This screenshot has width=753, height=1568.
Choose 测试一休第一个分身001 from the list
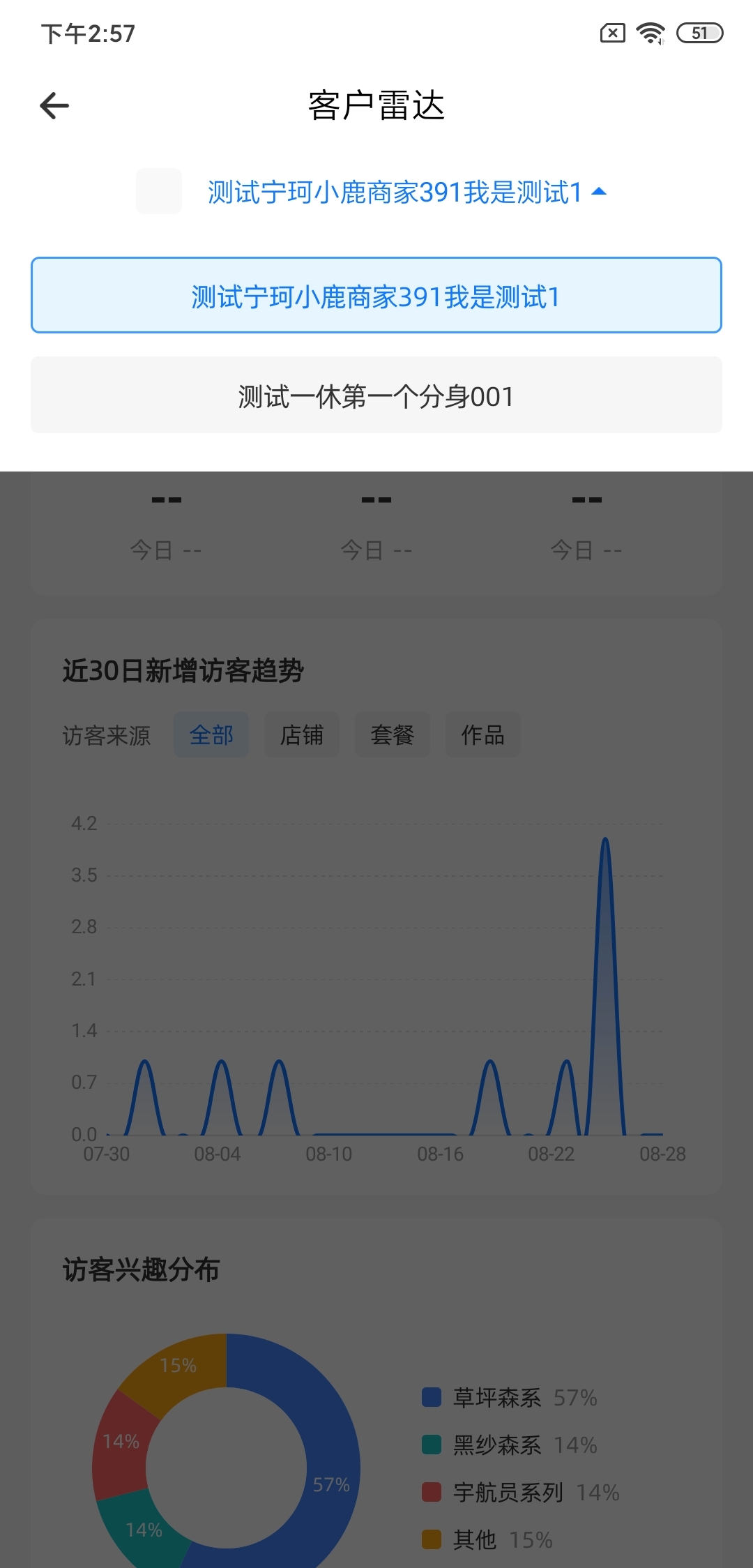pyautogui.click(x=376, y=395)
